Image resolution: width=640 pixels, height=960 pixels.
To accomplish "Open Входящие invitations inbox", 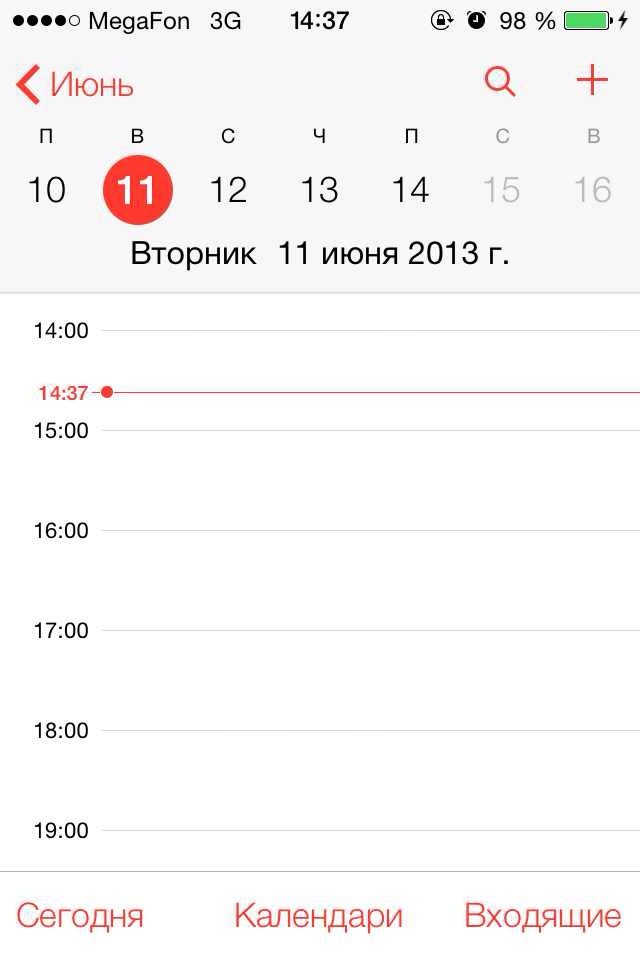I will click(x=543, y=915).
